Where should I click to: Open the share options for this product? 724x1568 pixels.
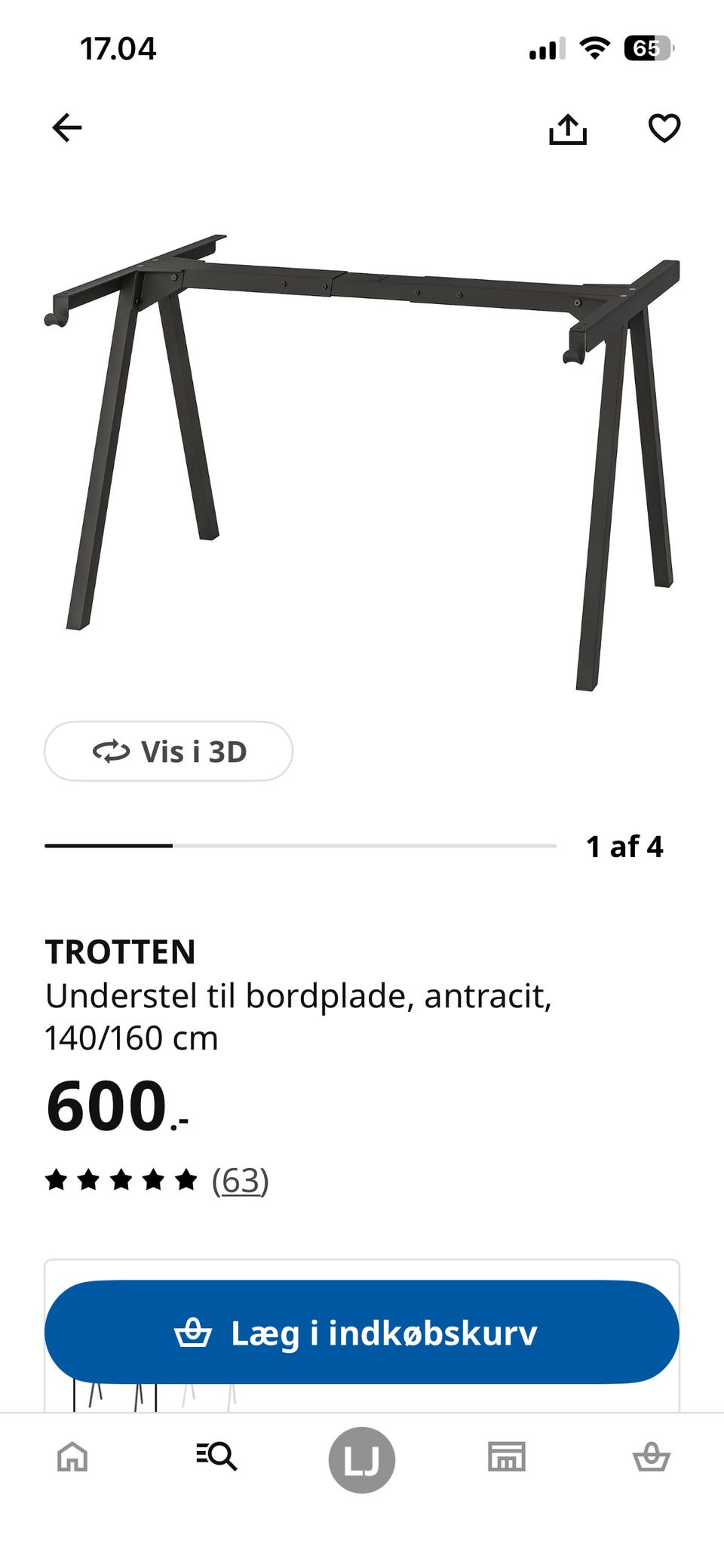coord(569,129)
